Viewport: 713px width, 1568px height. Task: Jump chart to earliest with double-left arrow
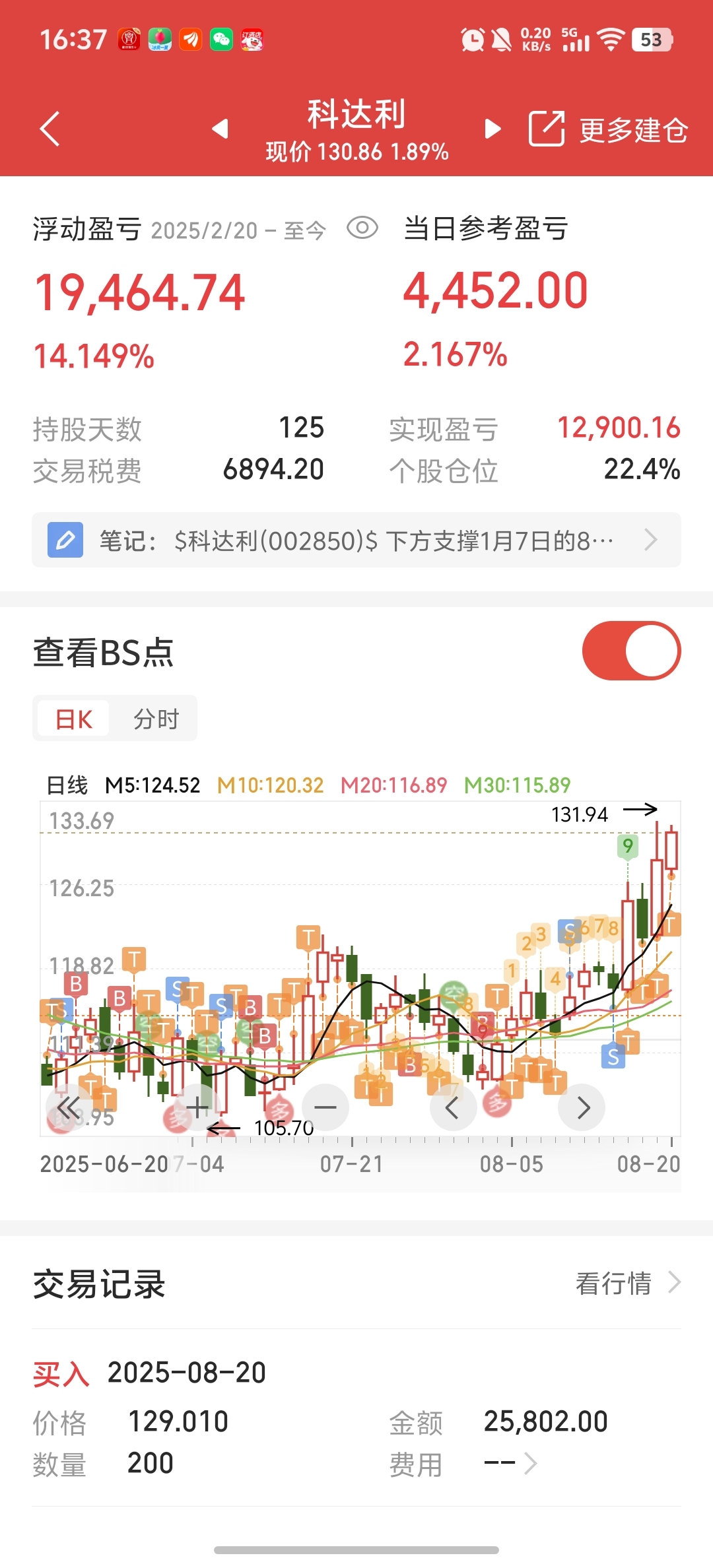[x=69, y=1108]
